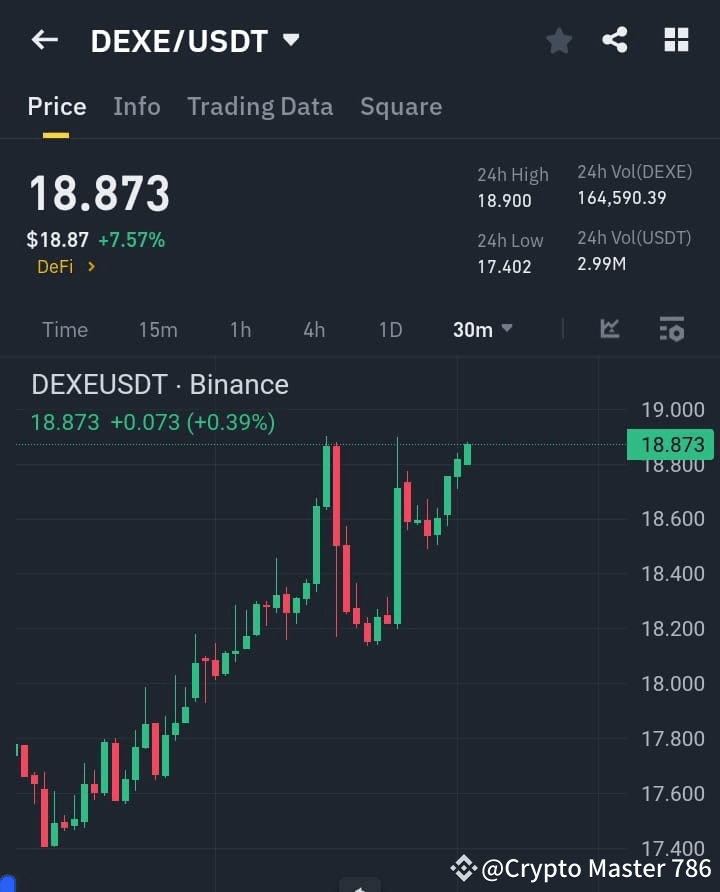720x892 pixels.
Task: Tap the back arrow to leave the chart
Action: click(42, 40)
